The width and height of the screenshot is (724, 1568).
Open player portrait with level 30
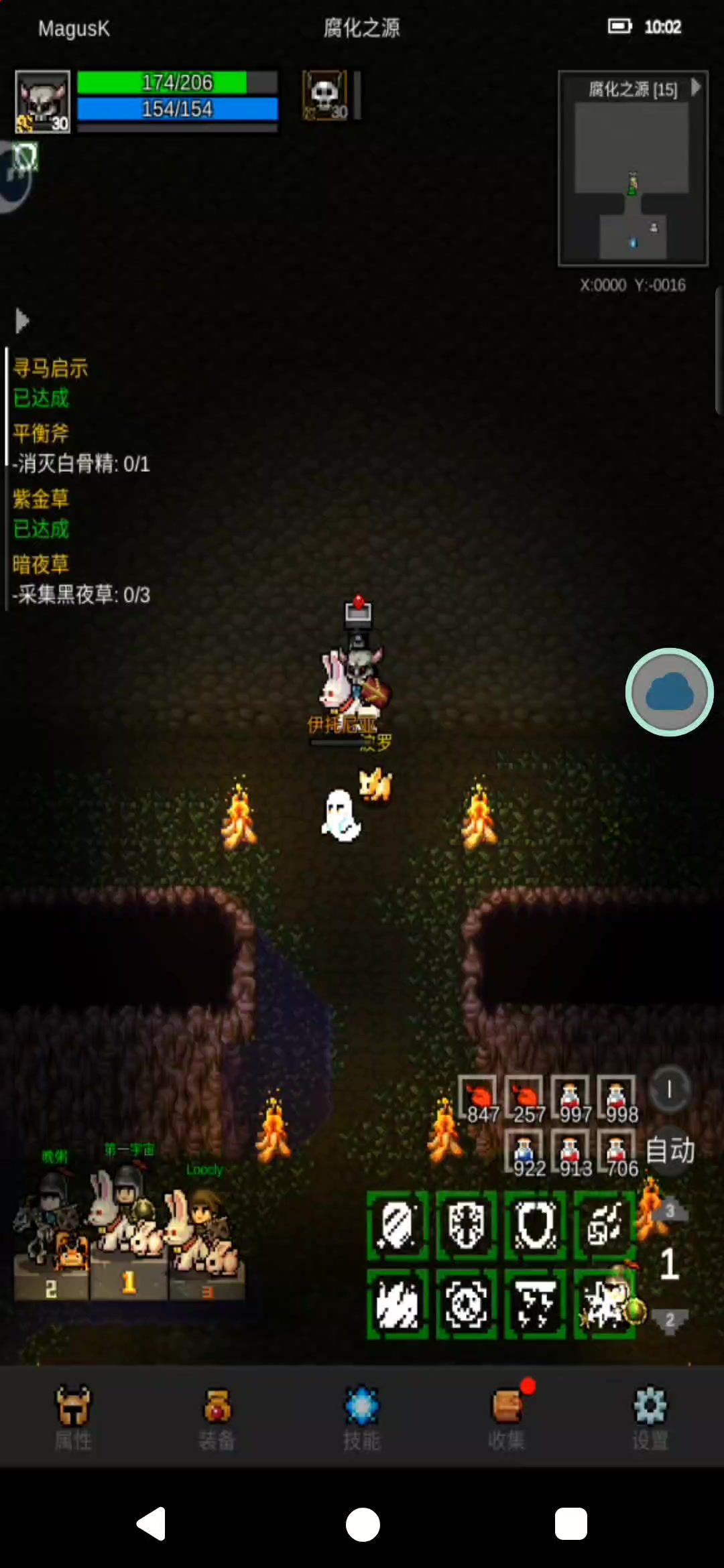pos(43,101)
